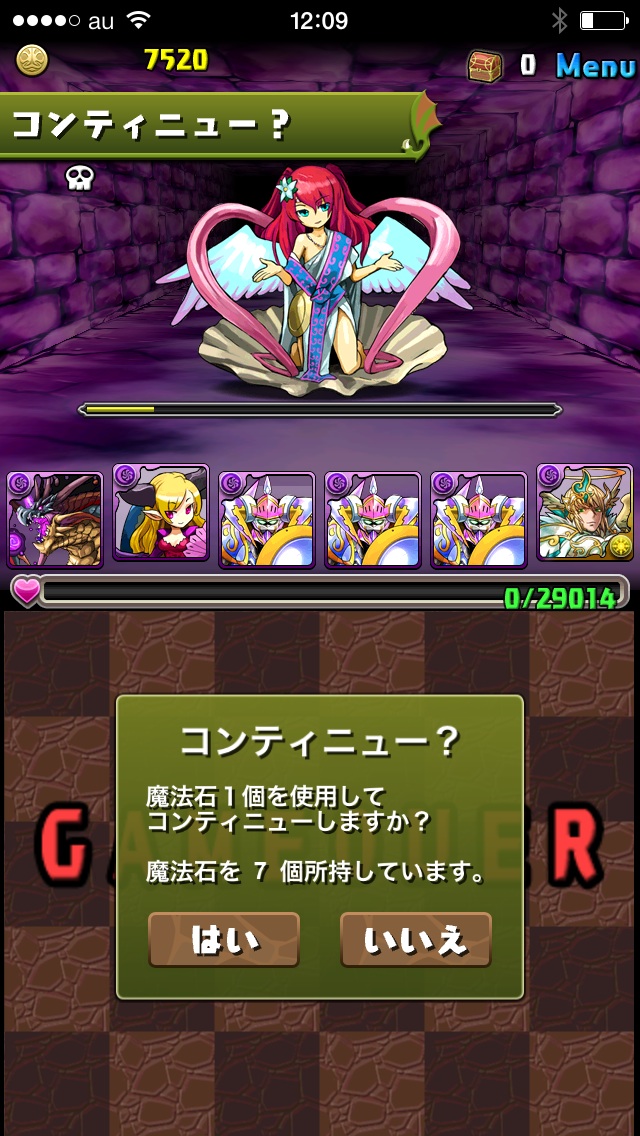
Task: Select the dark dragon leader monster card
Action: pyautogui.click(x=55, y=520)
